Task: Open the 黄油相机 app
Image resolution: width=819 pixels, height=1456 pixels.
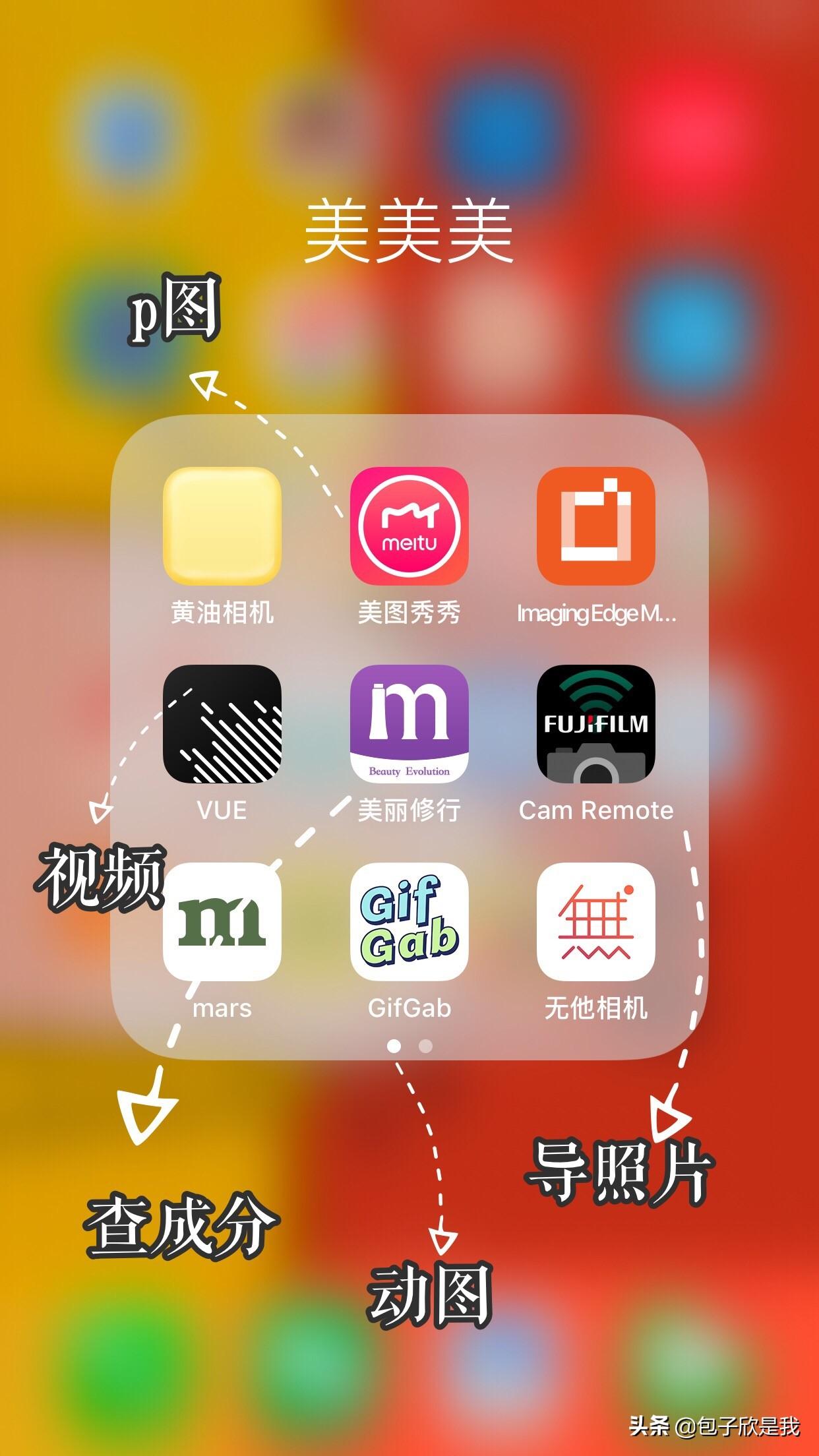Action: click(x=222, y=526)
